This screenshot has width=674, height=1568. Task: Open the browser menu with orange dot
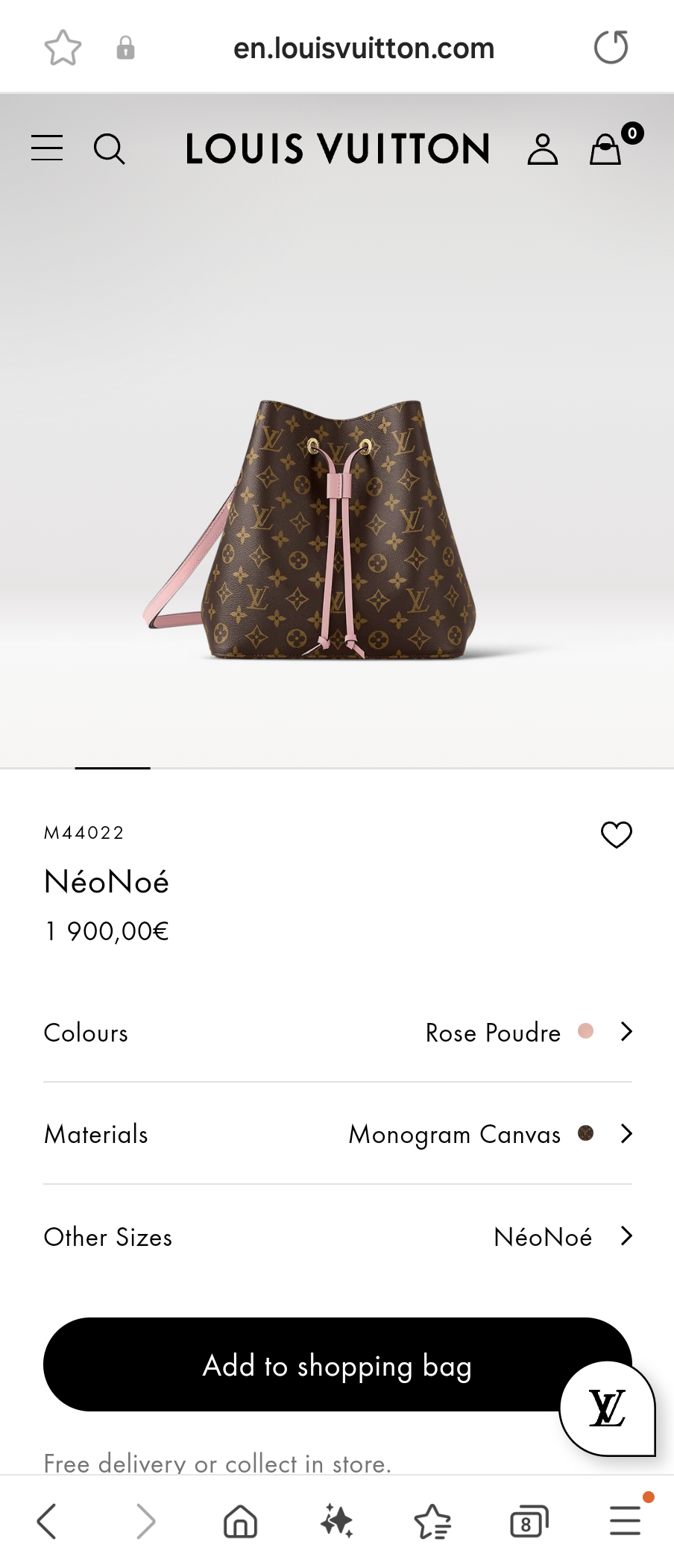625,1521
